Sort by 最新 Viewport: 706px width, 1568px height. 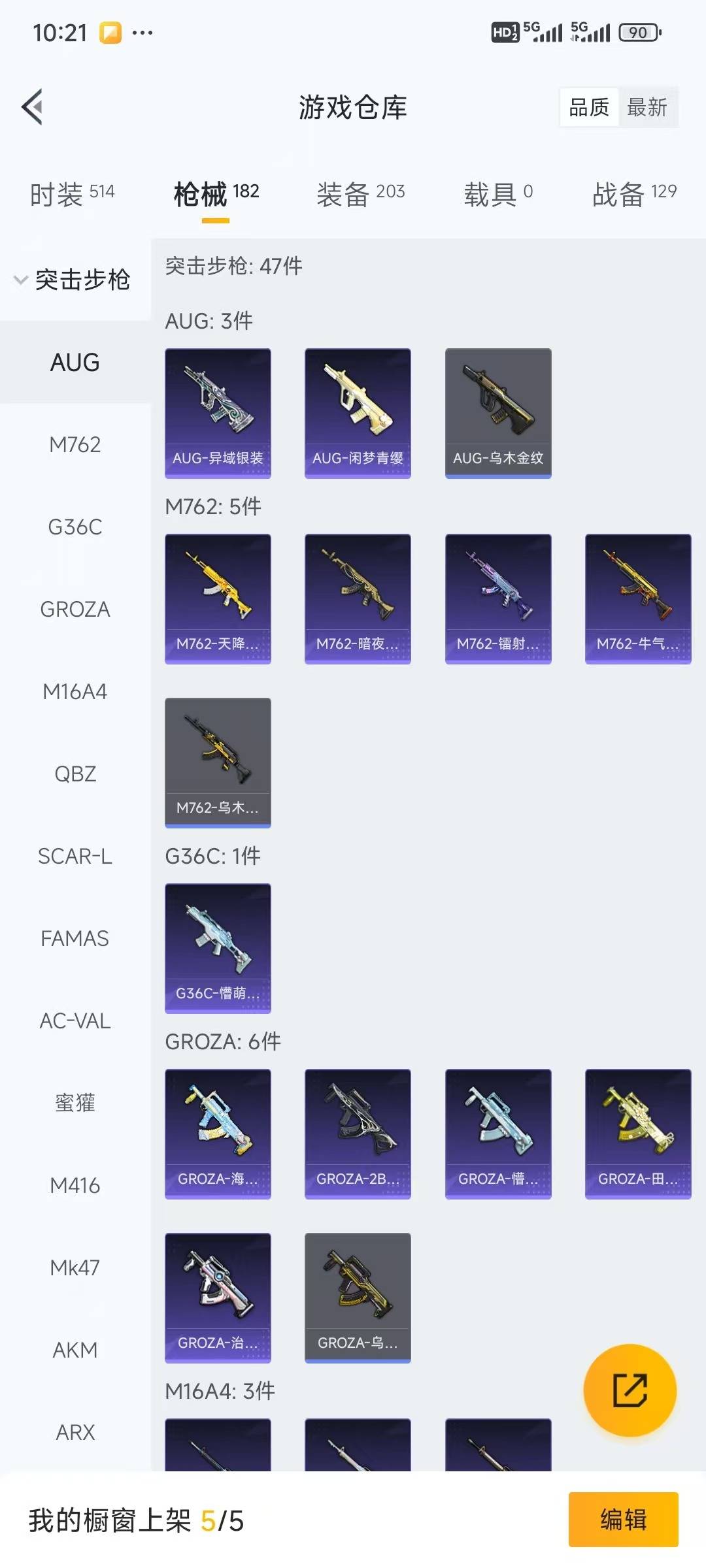(x=647, y=107)
